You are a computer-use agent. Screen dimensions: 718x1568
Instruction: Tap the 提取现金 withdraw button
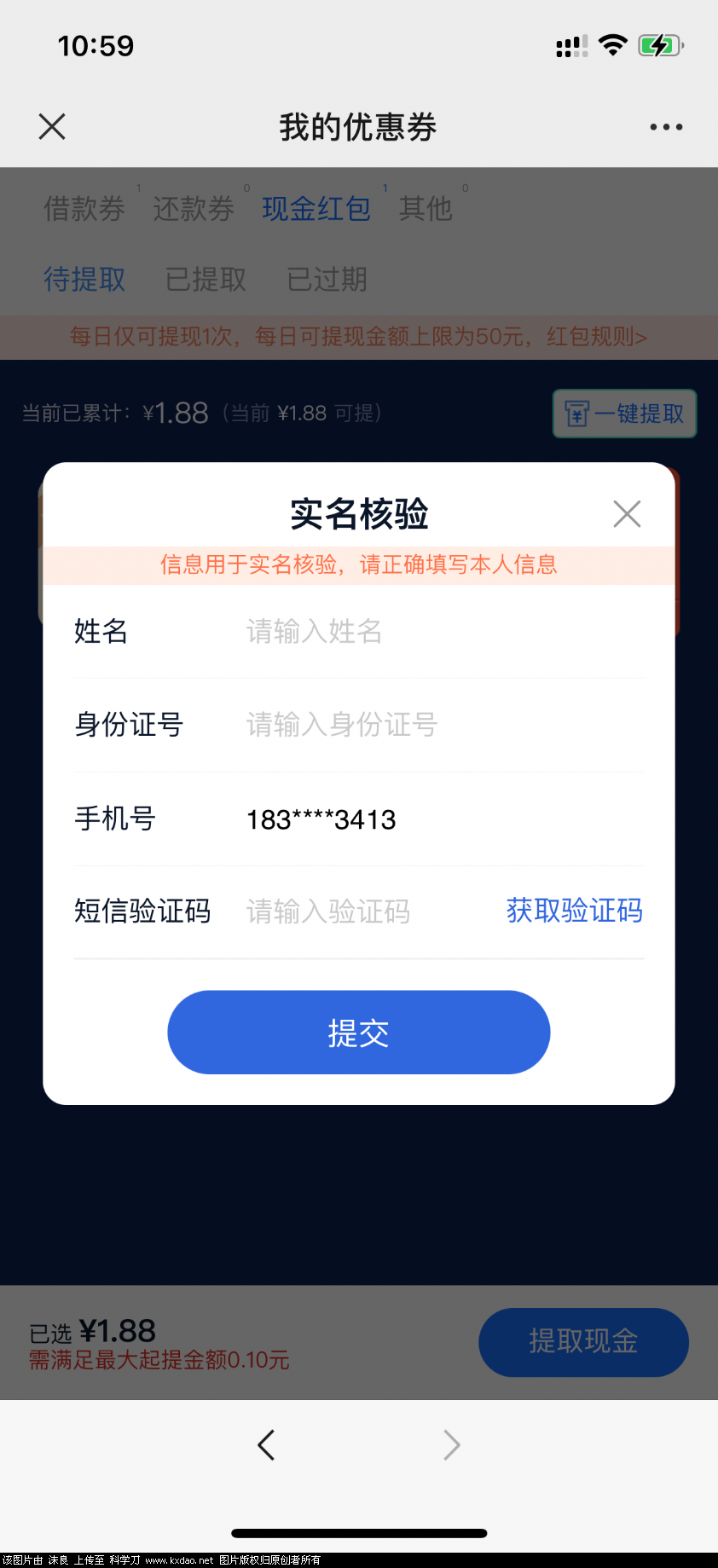[x=583, y=1342]
